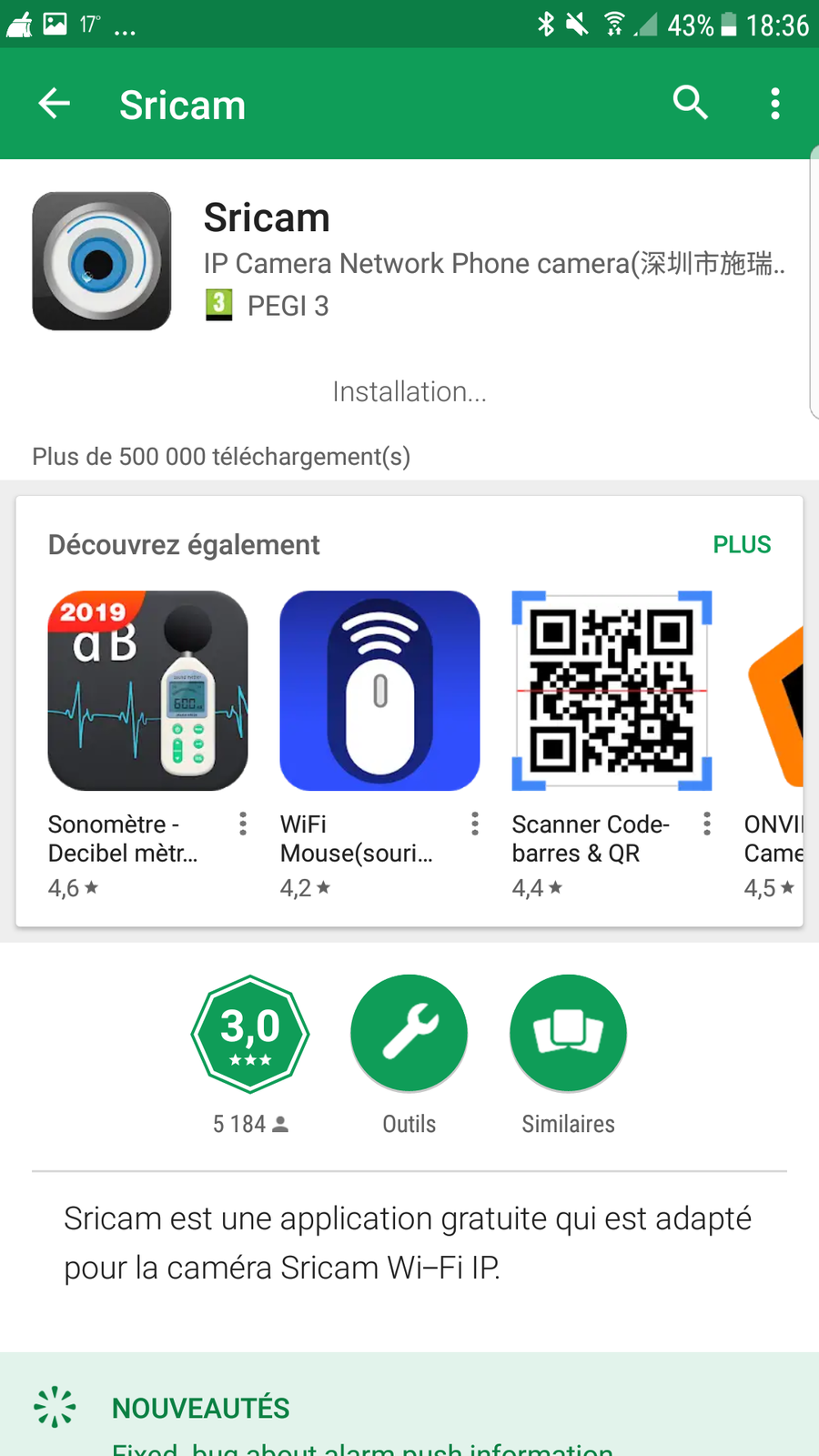This screenshot has height=1456, width=819.
Task: Read the full Sricam description
Action: click(x=408, y=1242)
